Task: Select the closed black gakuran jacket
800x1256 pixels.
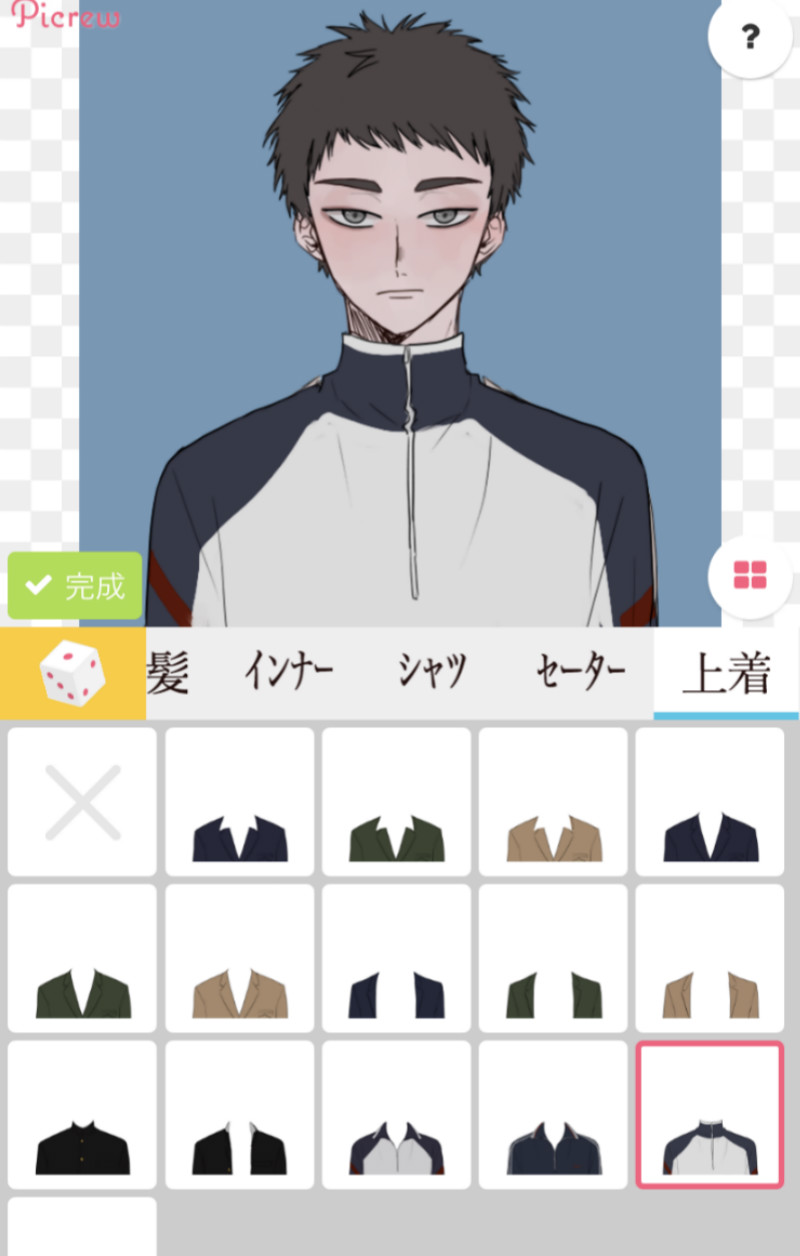Action: pyautogui.click(x=82, y=1115)
